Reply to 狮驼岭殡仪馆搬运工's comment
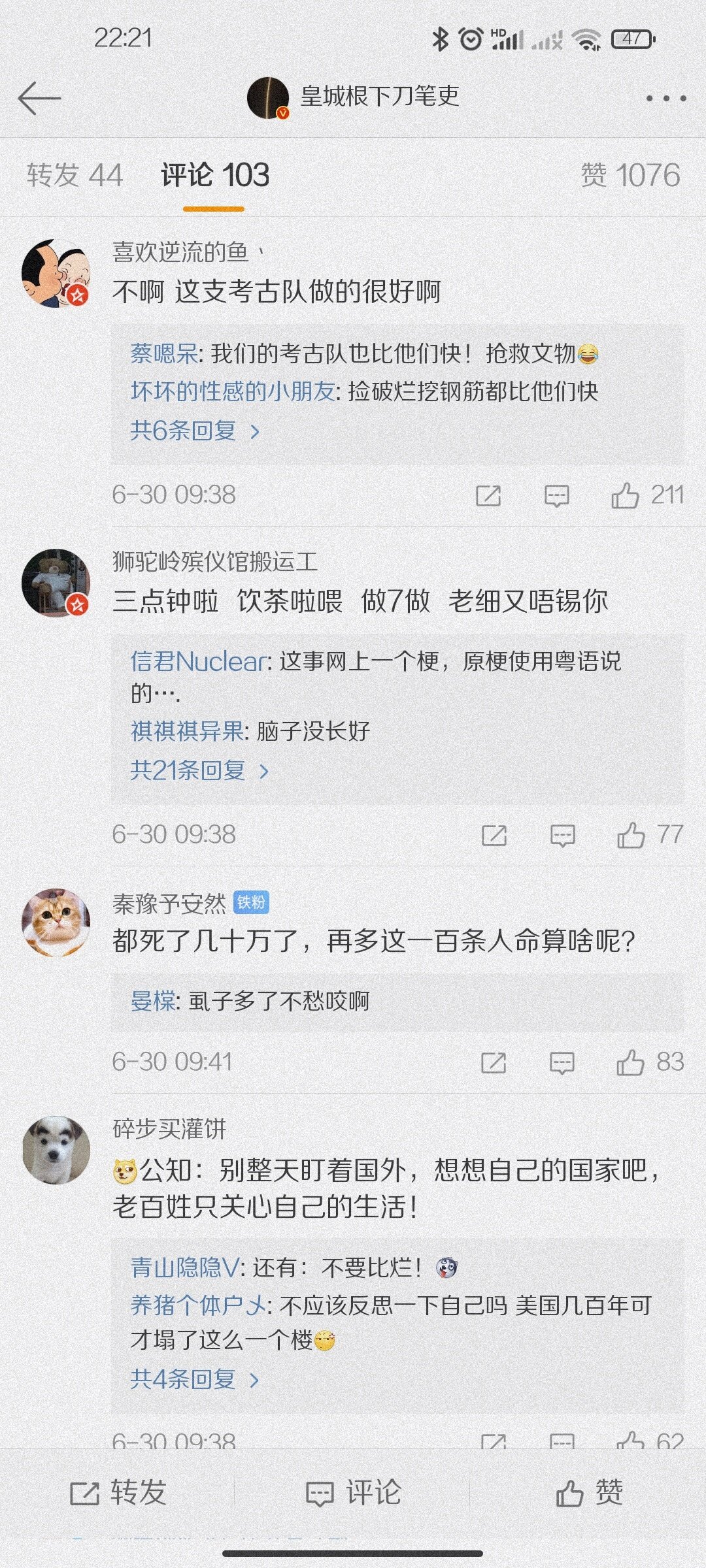 pos(562,835)
